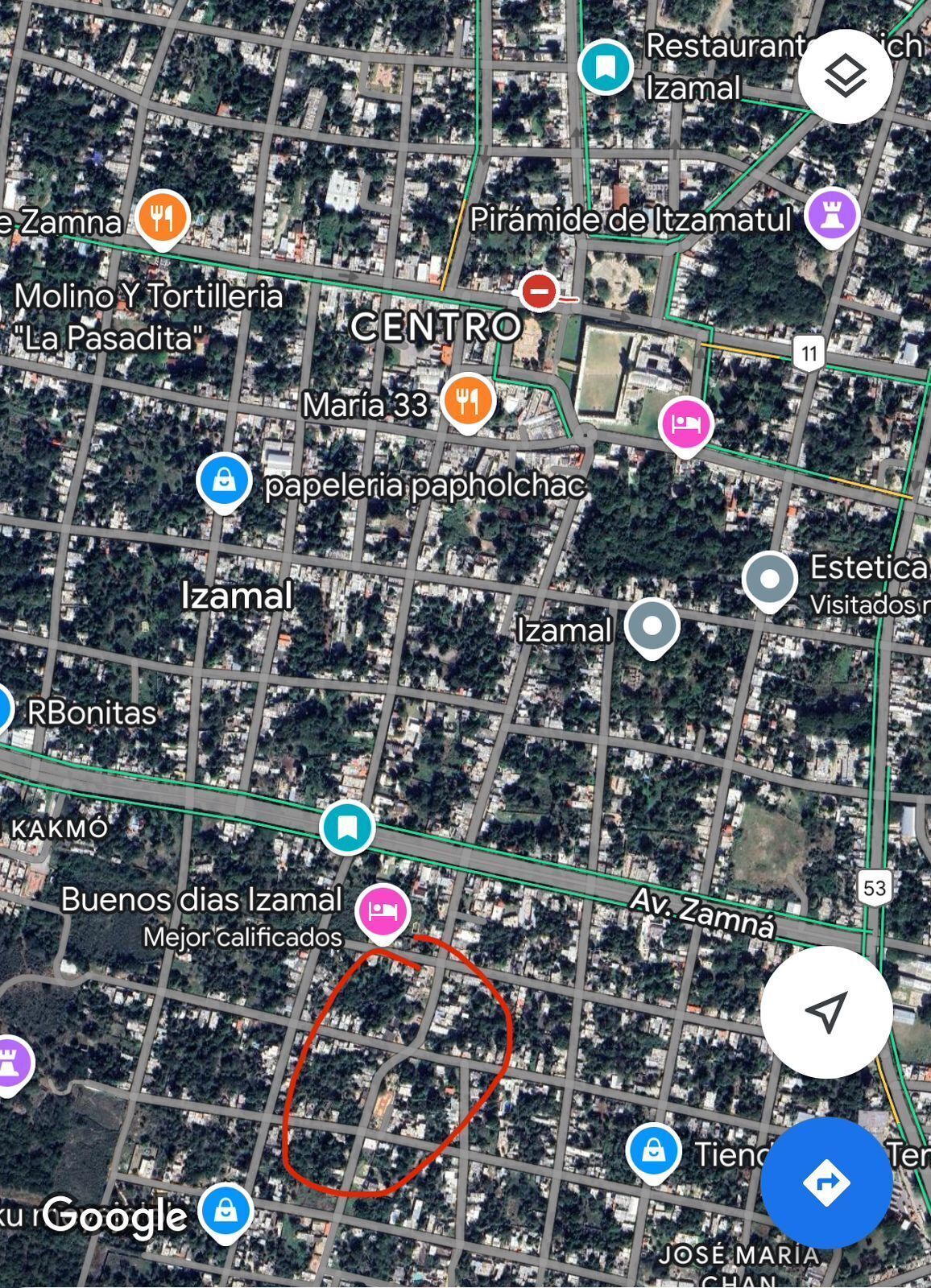Open the Buenos dias Izamal hotel pin
Image resolution: width=931 pixels, height=1288 pixels.
[383, 910]
